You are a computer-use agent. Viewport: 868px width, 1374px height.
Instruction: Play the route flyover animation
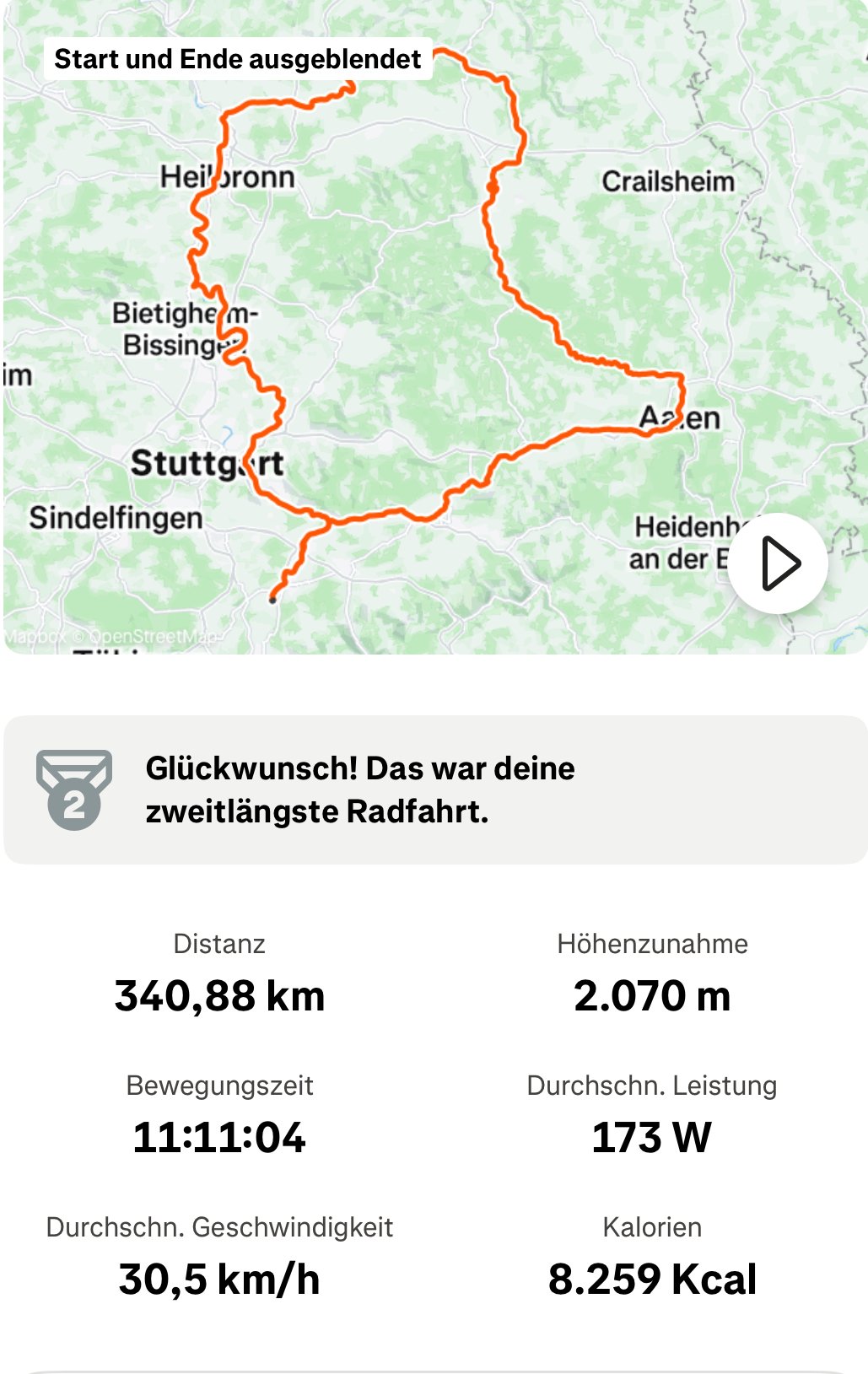778,563
